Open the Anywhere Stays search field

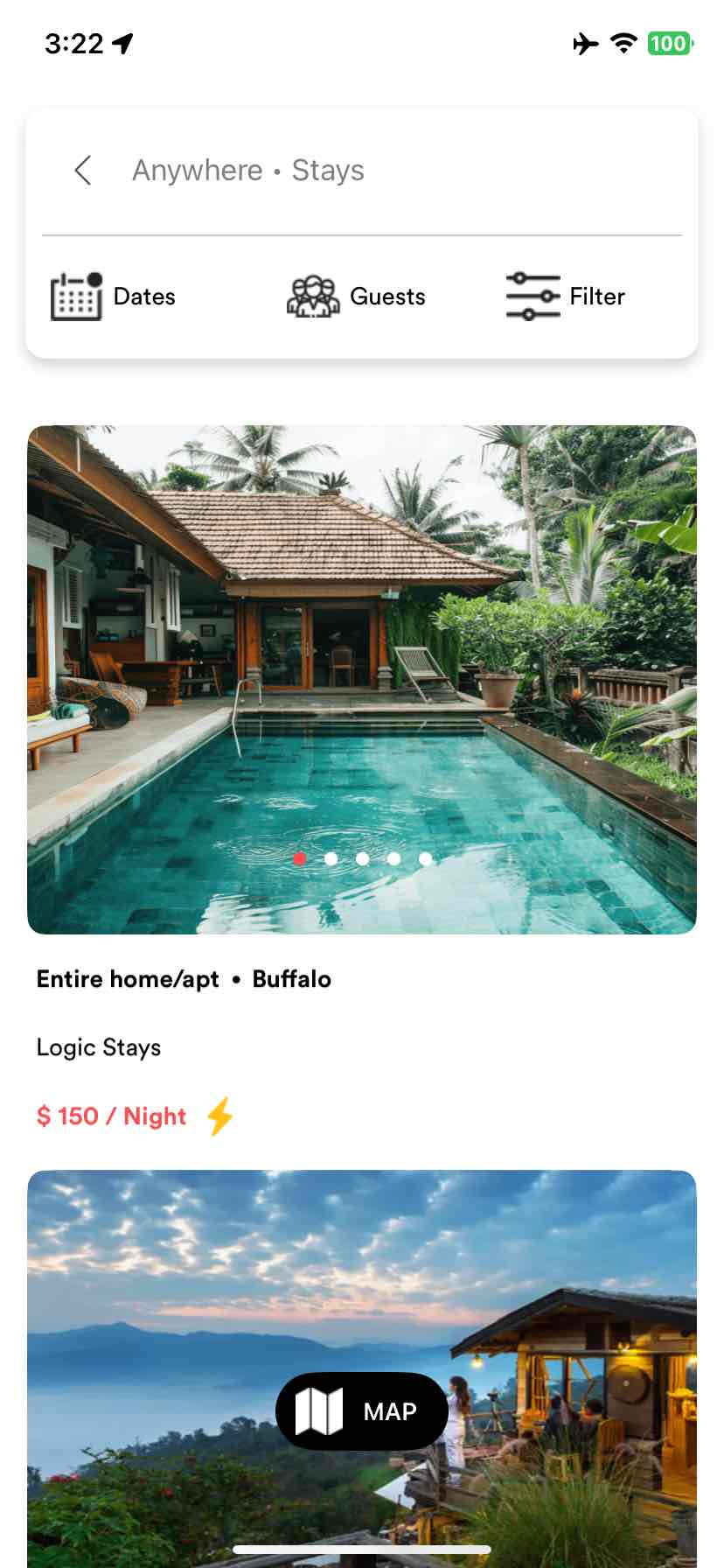(x=248, y=171)
